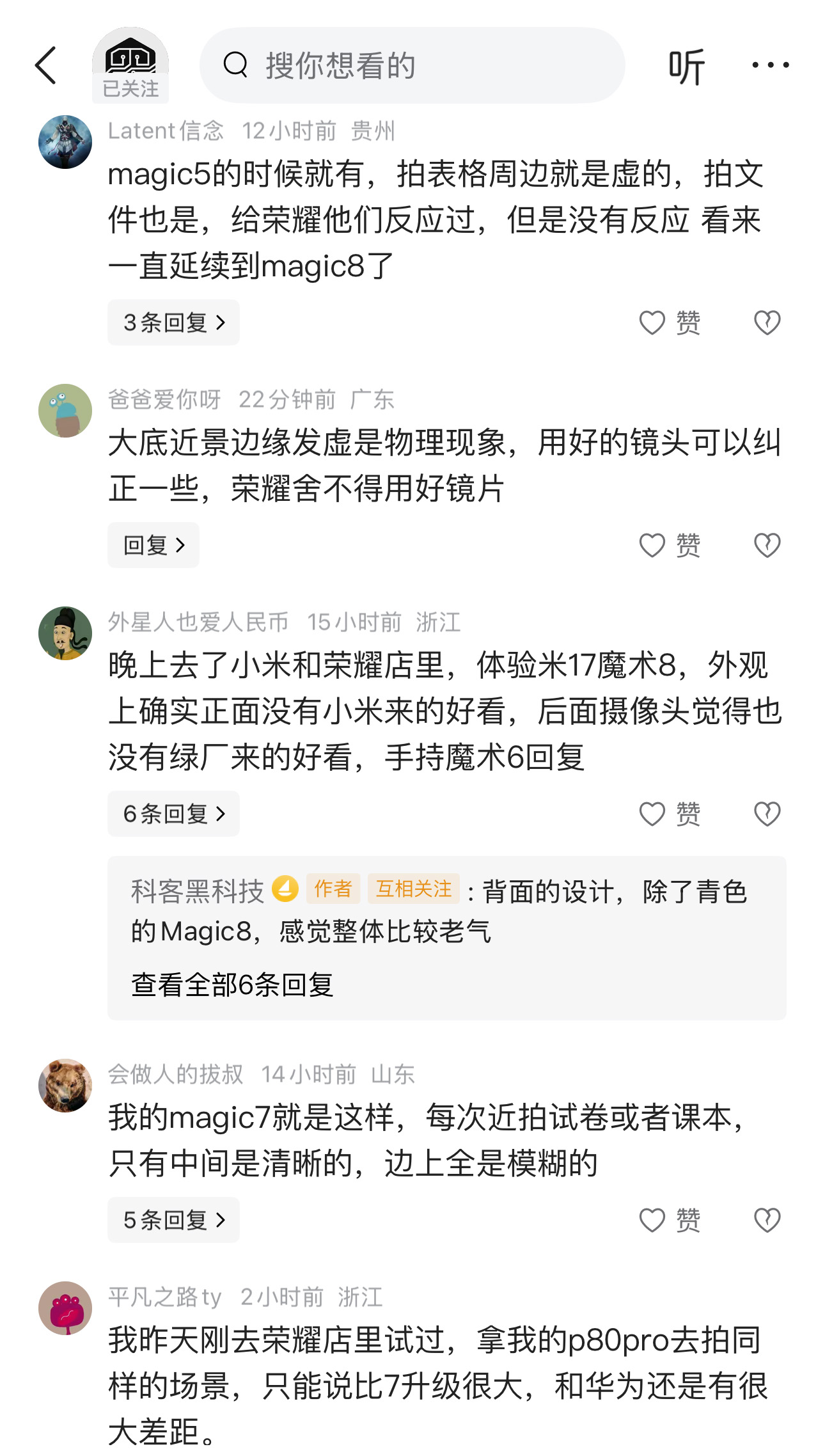Expand 3条回复 under Latent信念's comment
The image size is (825, 1456).
tap(173, 322)
